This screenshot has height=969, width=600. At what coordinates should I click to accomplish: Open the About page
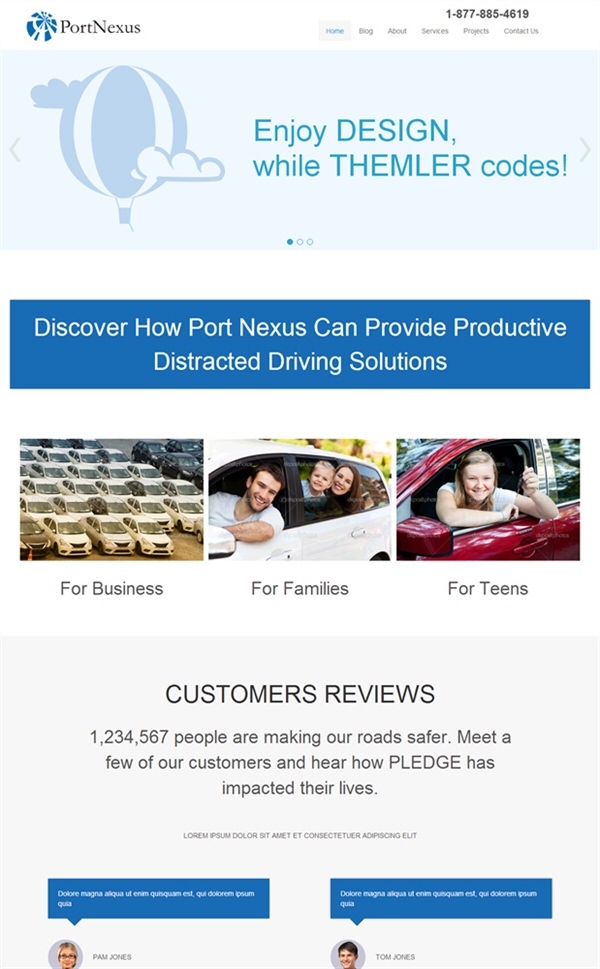(397, 31)
